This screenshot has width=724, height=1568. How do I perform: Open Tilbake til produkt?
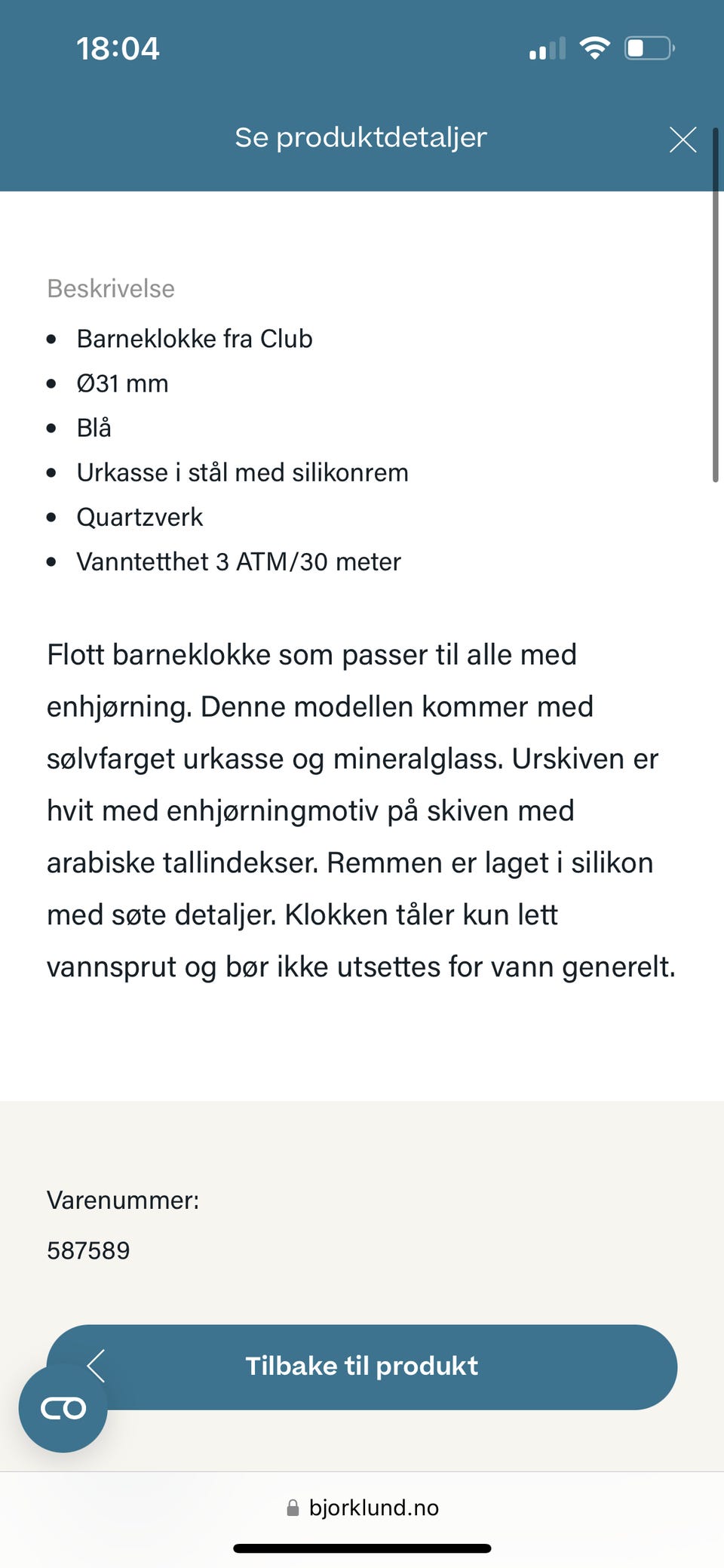coord(361,1367)
